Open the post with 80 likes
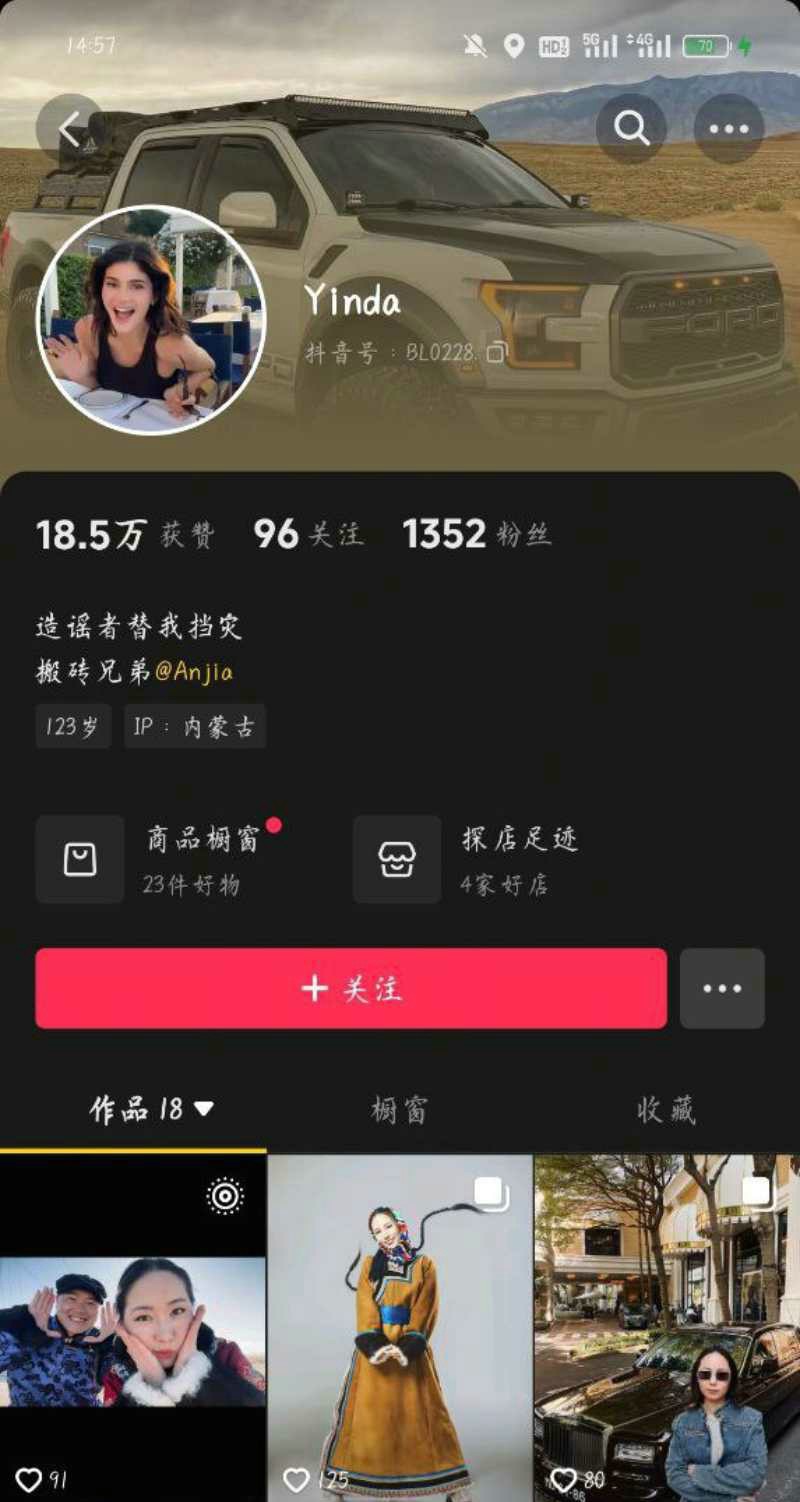Screen dimensions: 800x1502 coord(667,1330)
